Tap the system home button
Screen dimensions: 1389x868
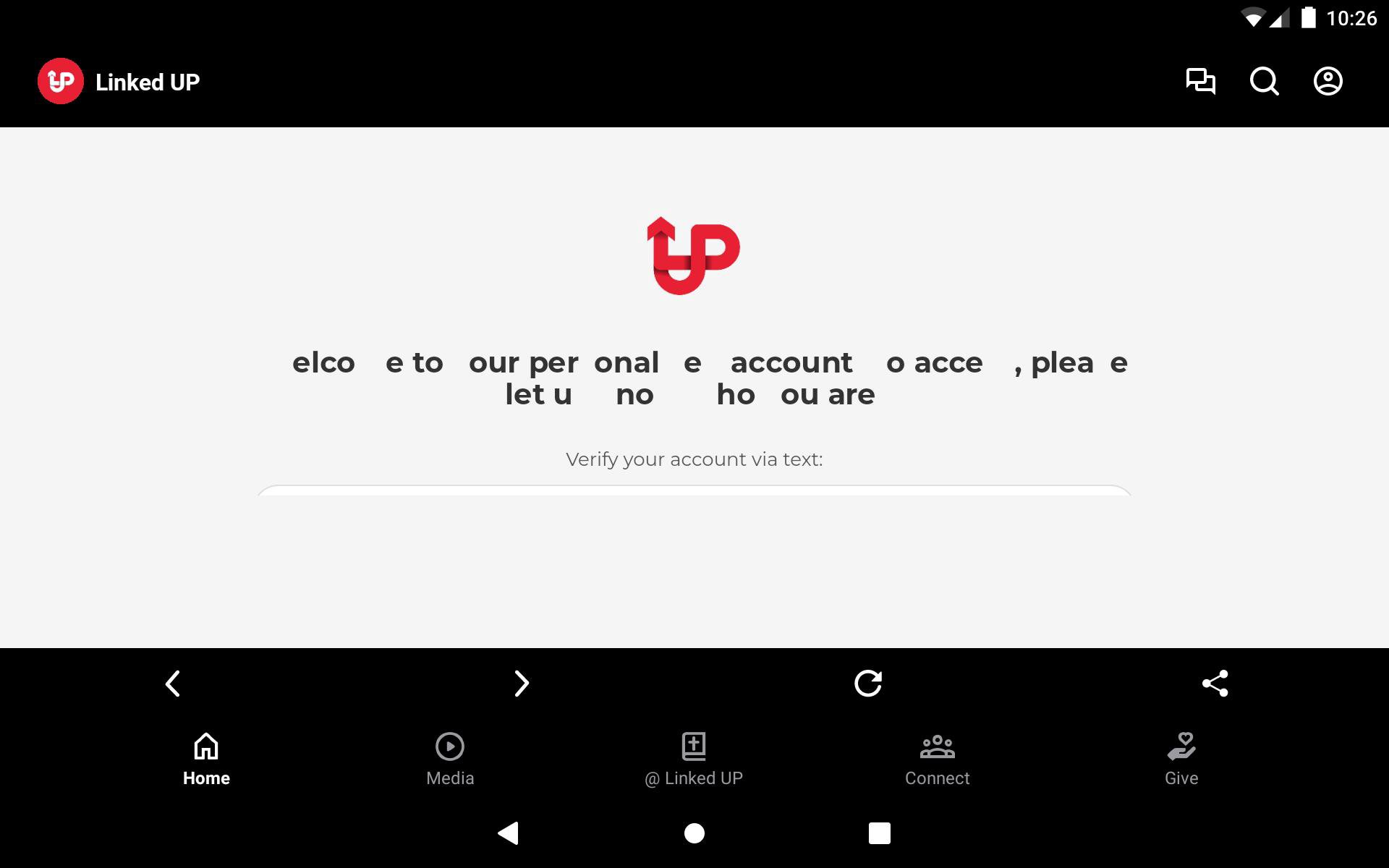click(x=694, y=833)
